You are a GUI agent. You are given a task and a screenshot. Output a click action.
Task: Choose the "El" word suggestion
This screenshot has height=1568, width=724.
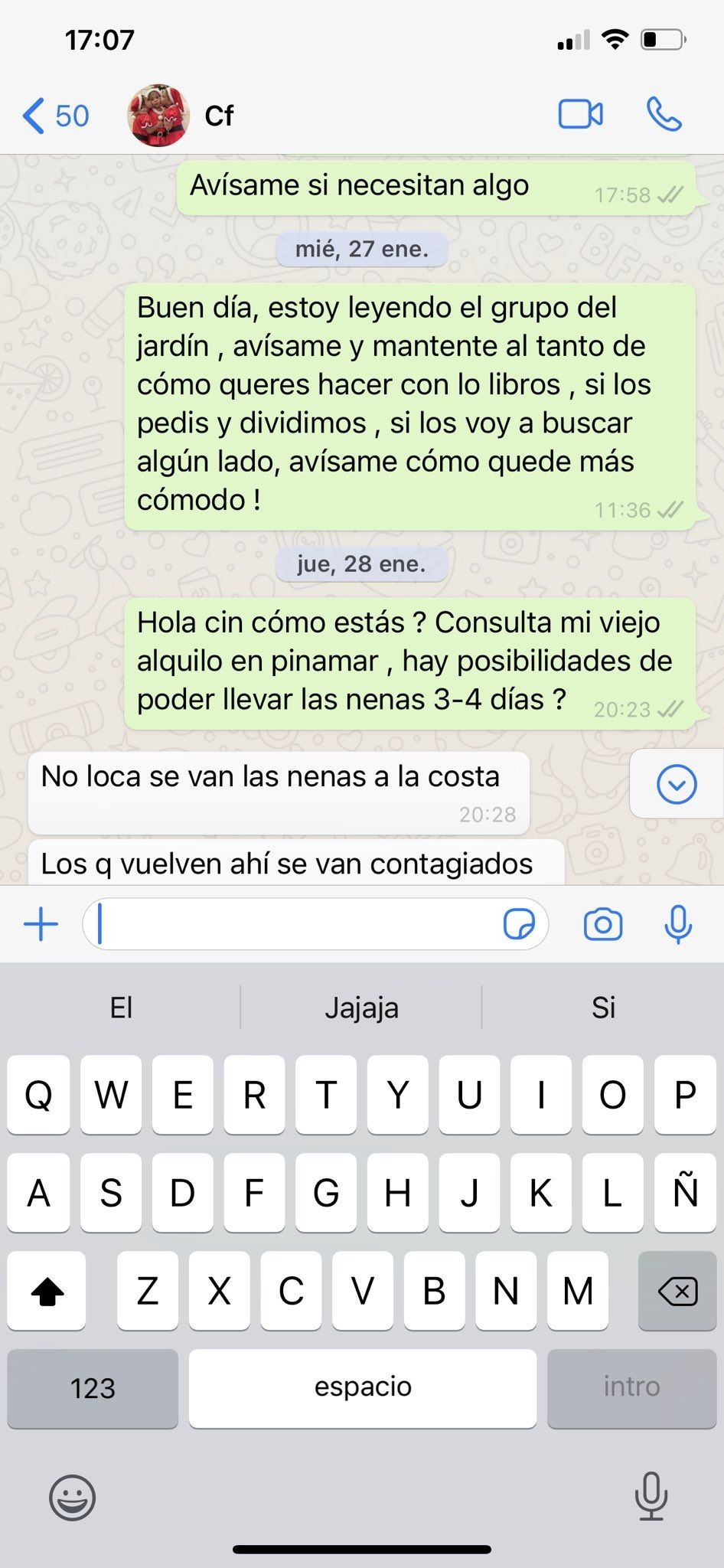click(x=121, y=1008)
